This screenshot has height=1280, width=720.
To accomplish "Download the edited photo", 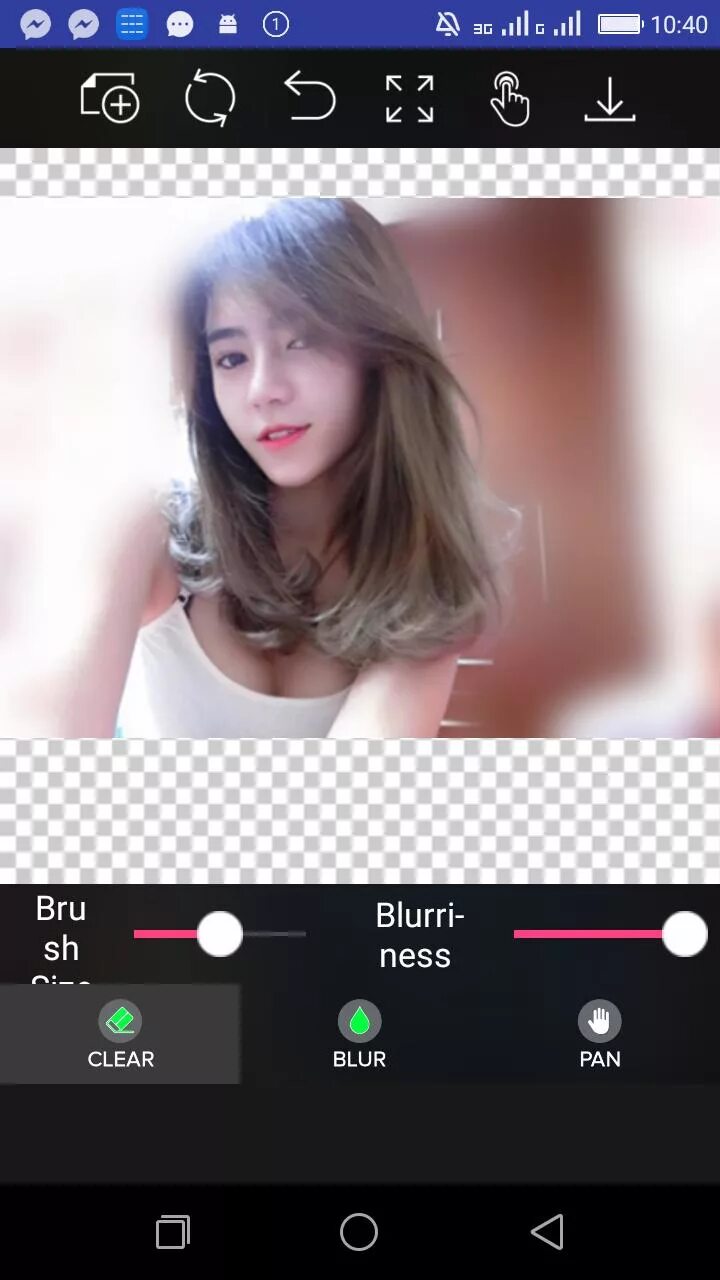I will coord(609,99).
